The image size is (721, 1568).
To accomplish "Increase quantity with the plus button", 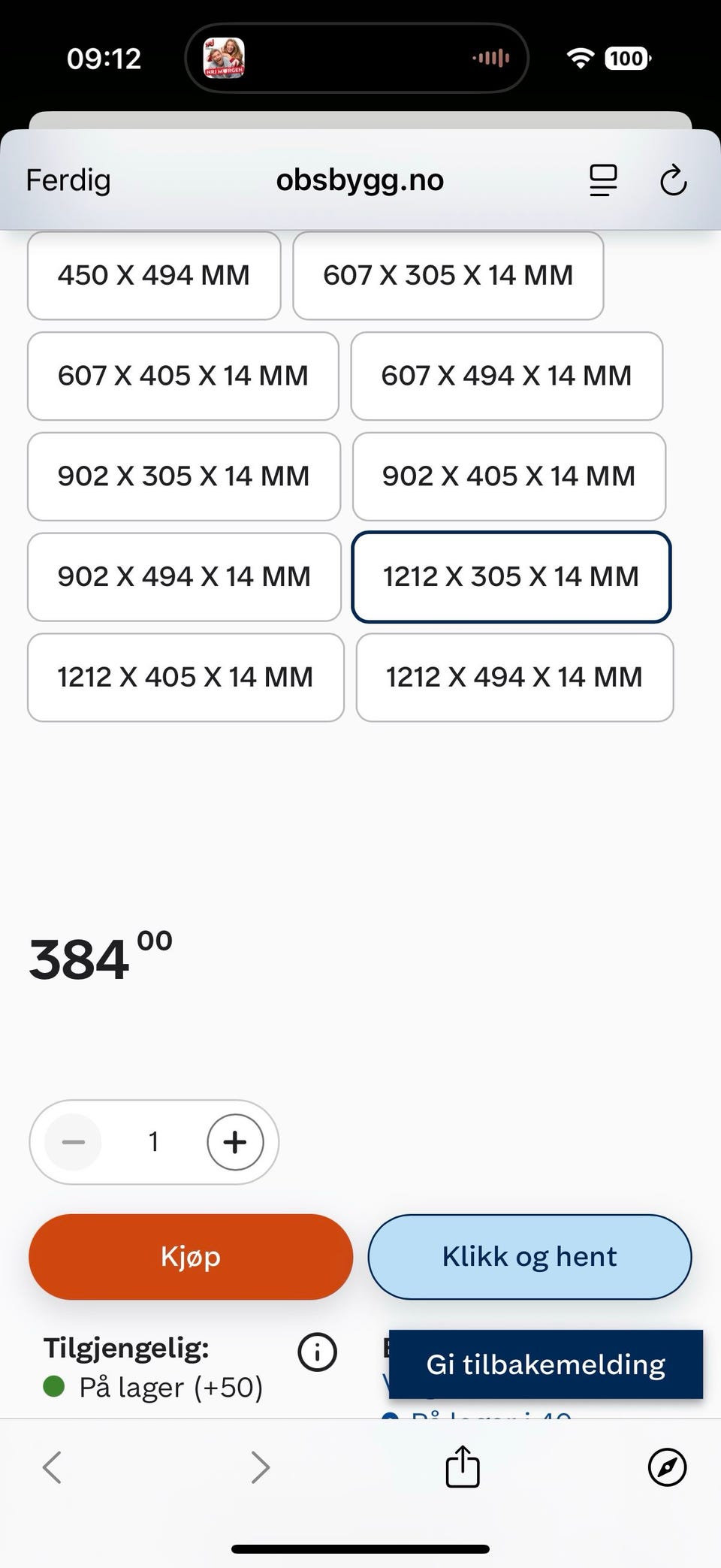I will pyautogui.click(x=235, y=1142).
